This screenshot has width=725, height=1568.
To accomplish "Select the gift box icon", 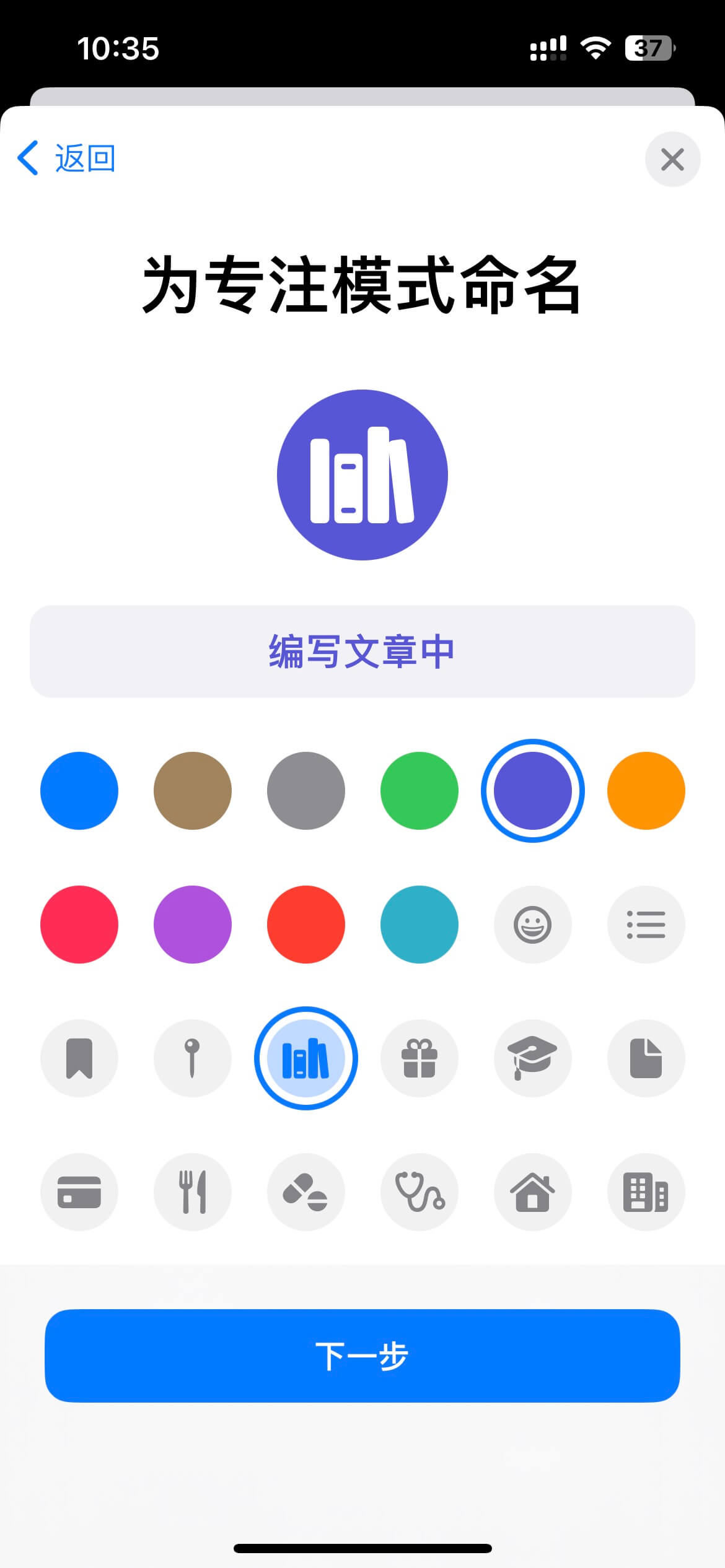I will pyautogui.click(x=419, y=1058).
